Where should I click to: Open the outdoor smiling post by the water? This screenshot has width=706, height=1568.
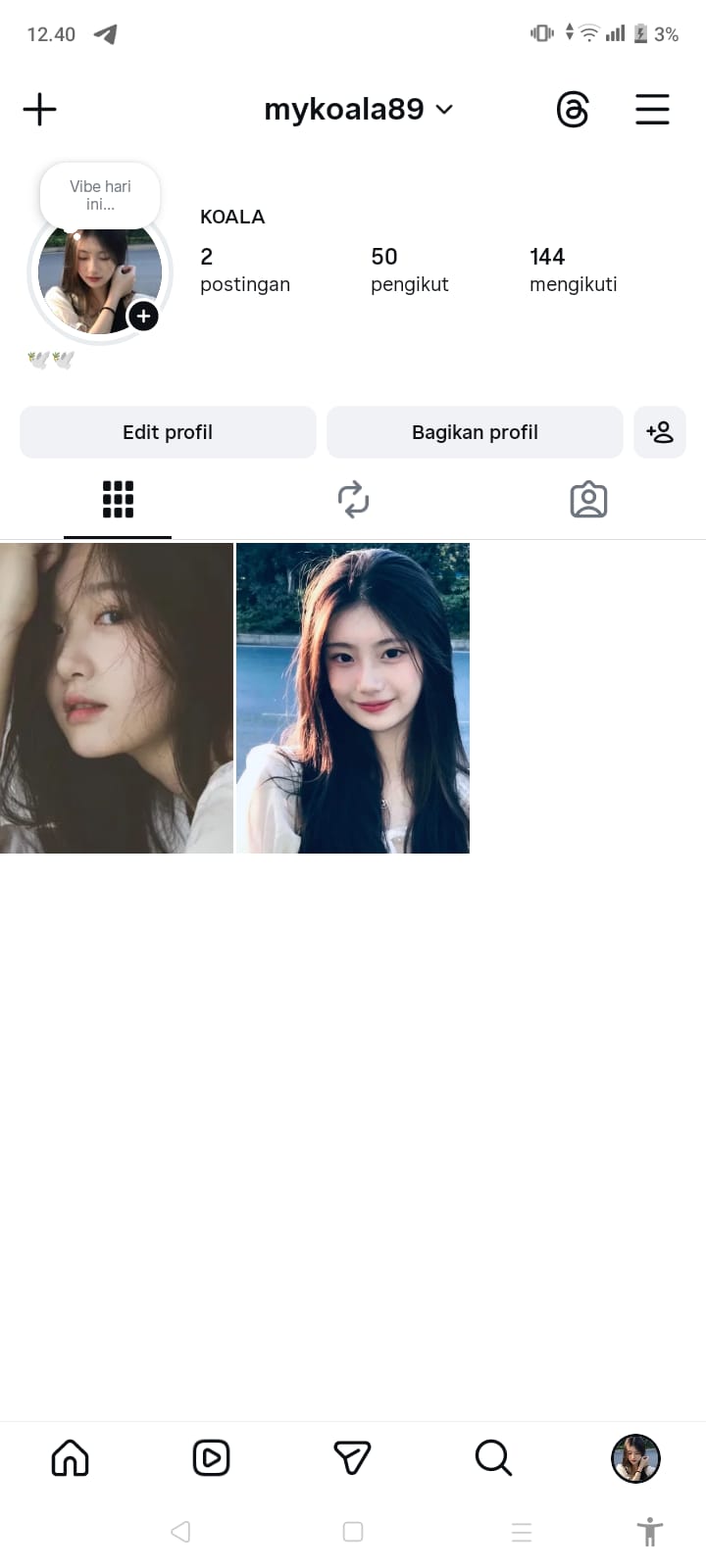[353, 698]
